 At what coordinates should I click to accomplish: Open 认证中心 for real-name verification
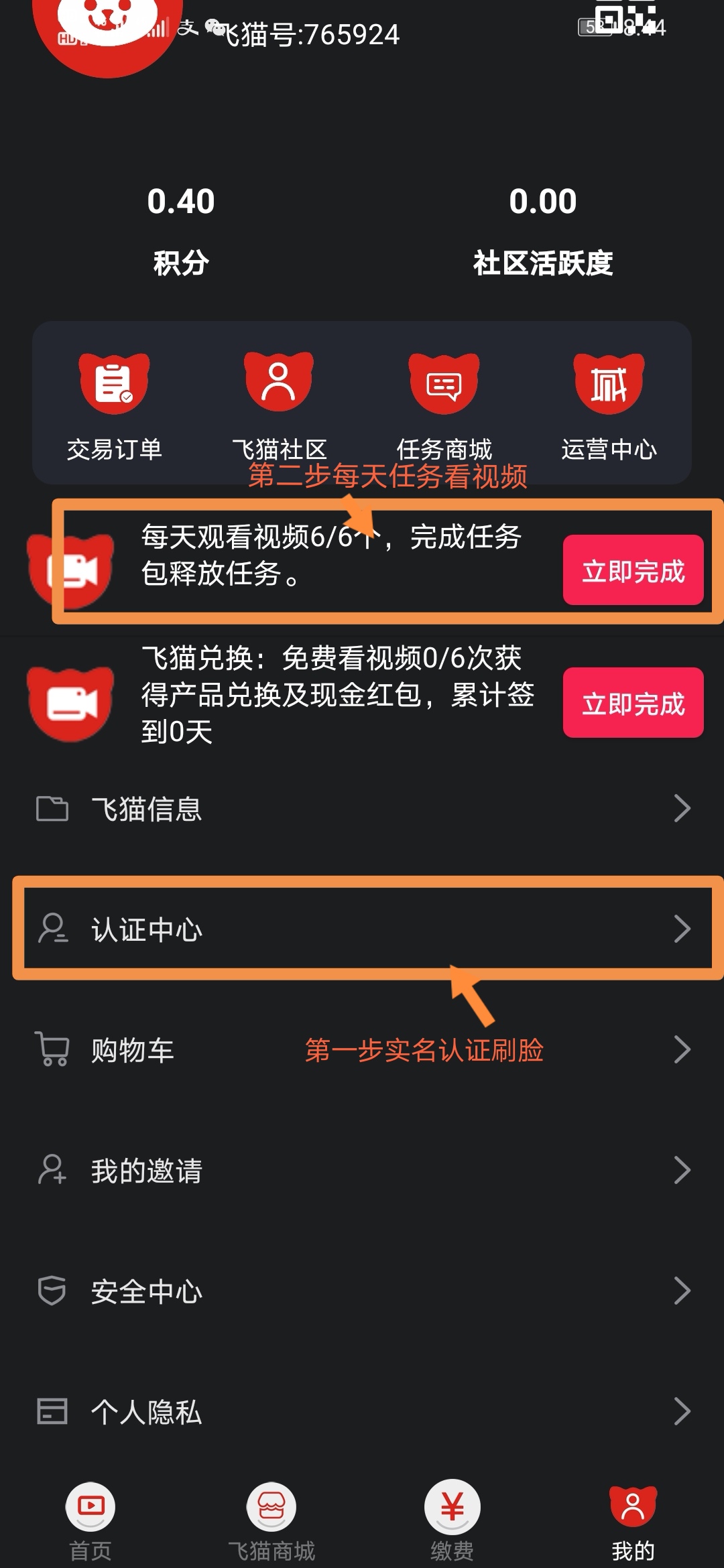[362, 929]
